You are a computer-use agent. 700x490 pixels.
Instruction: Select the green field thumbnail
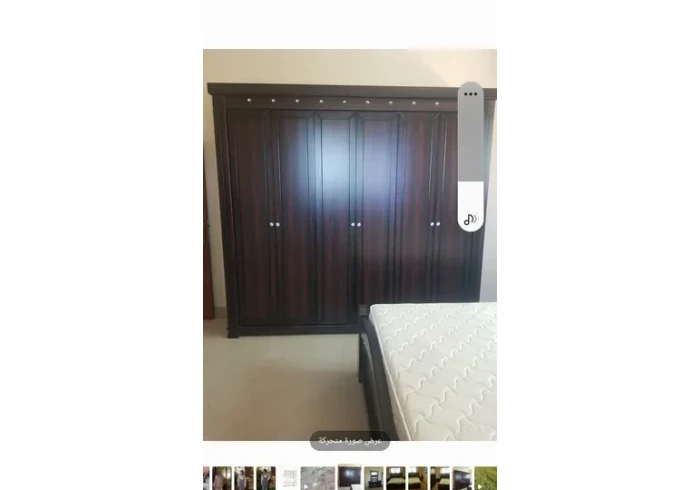(485, 478)
